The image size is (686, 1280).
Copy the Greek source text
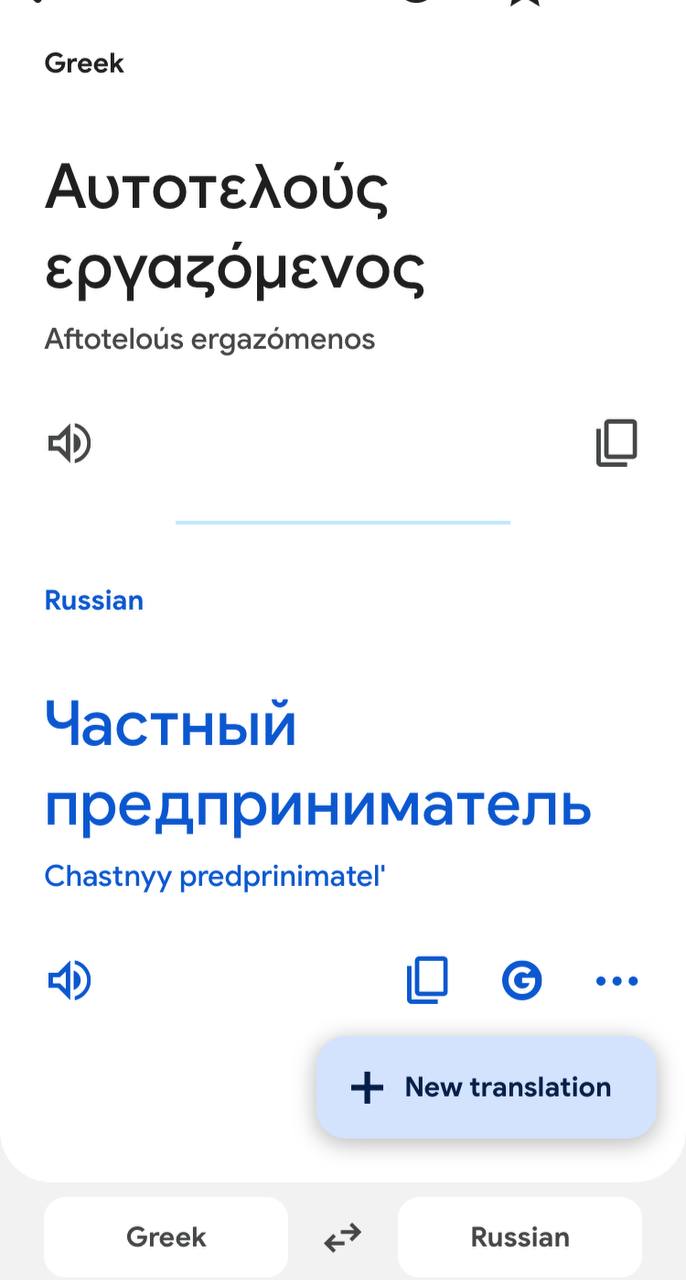click(x=616, y=443)
